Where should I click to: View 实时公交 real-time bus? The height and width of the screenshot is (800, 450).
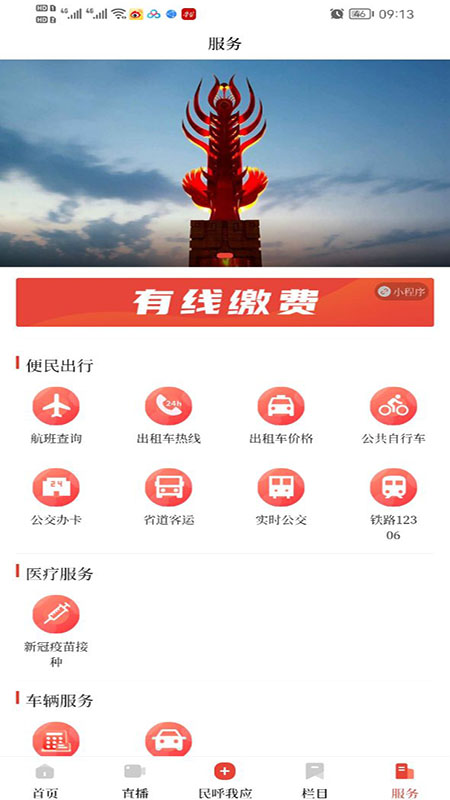[x=281, y=497]
